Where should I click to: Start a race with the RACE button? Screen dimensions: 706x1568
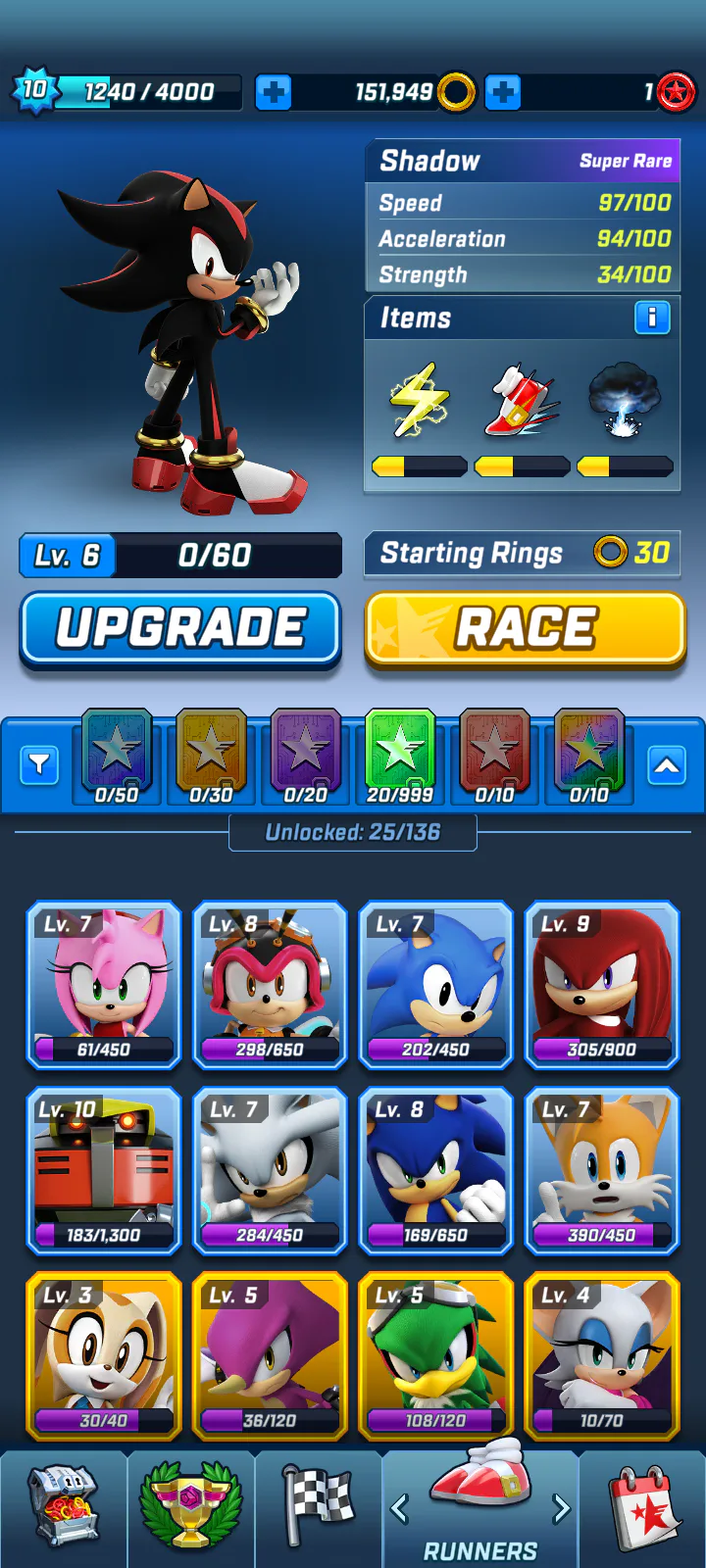(x=526, y=629)
